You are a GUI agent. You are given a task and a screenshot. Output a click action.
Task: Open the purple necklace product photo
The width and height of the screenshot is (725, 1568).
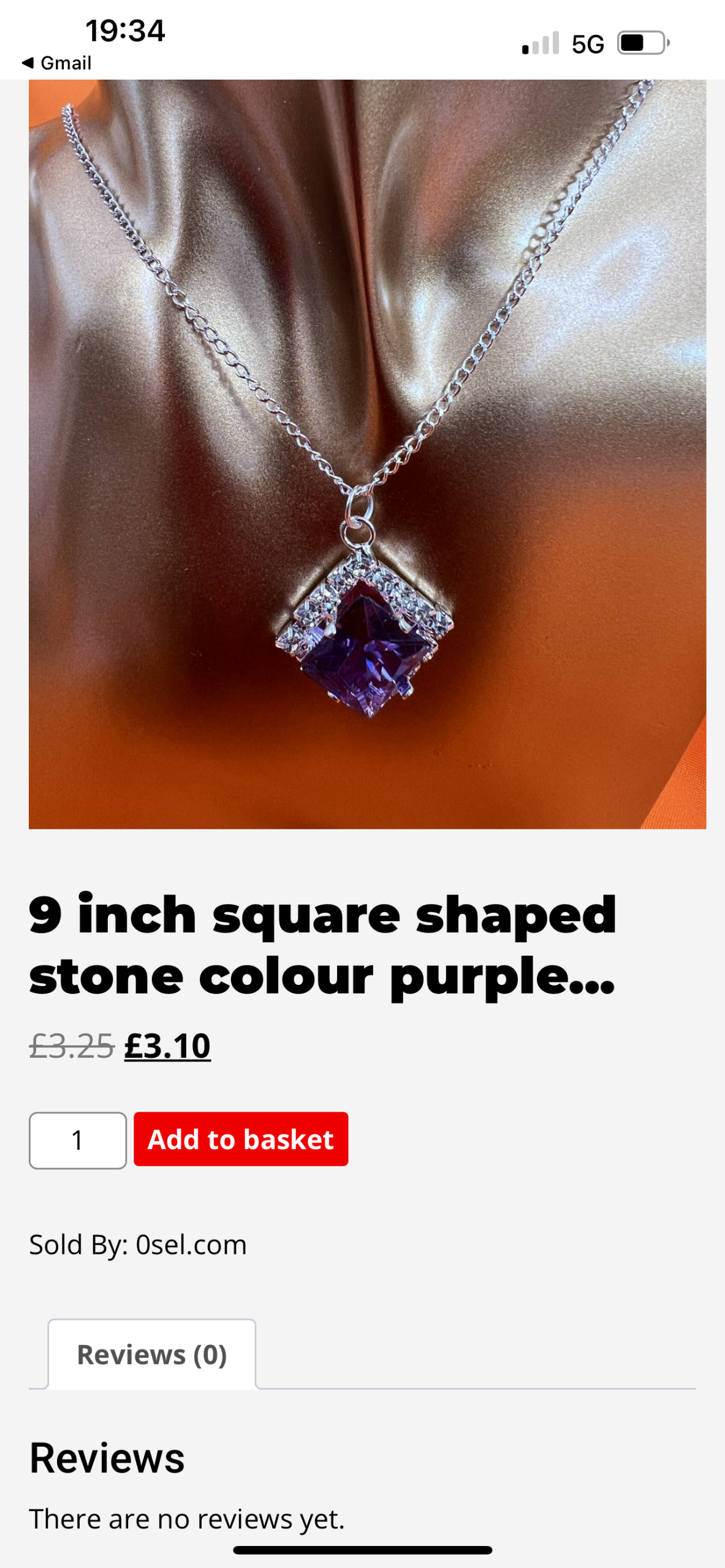[366, 454]
